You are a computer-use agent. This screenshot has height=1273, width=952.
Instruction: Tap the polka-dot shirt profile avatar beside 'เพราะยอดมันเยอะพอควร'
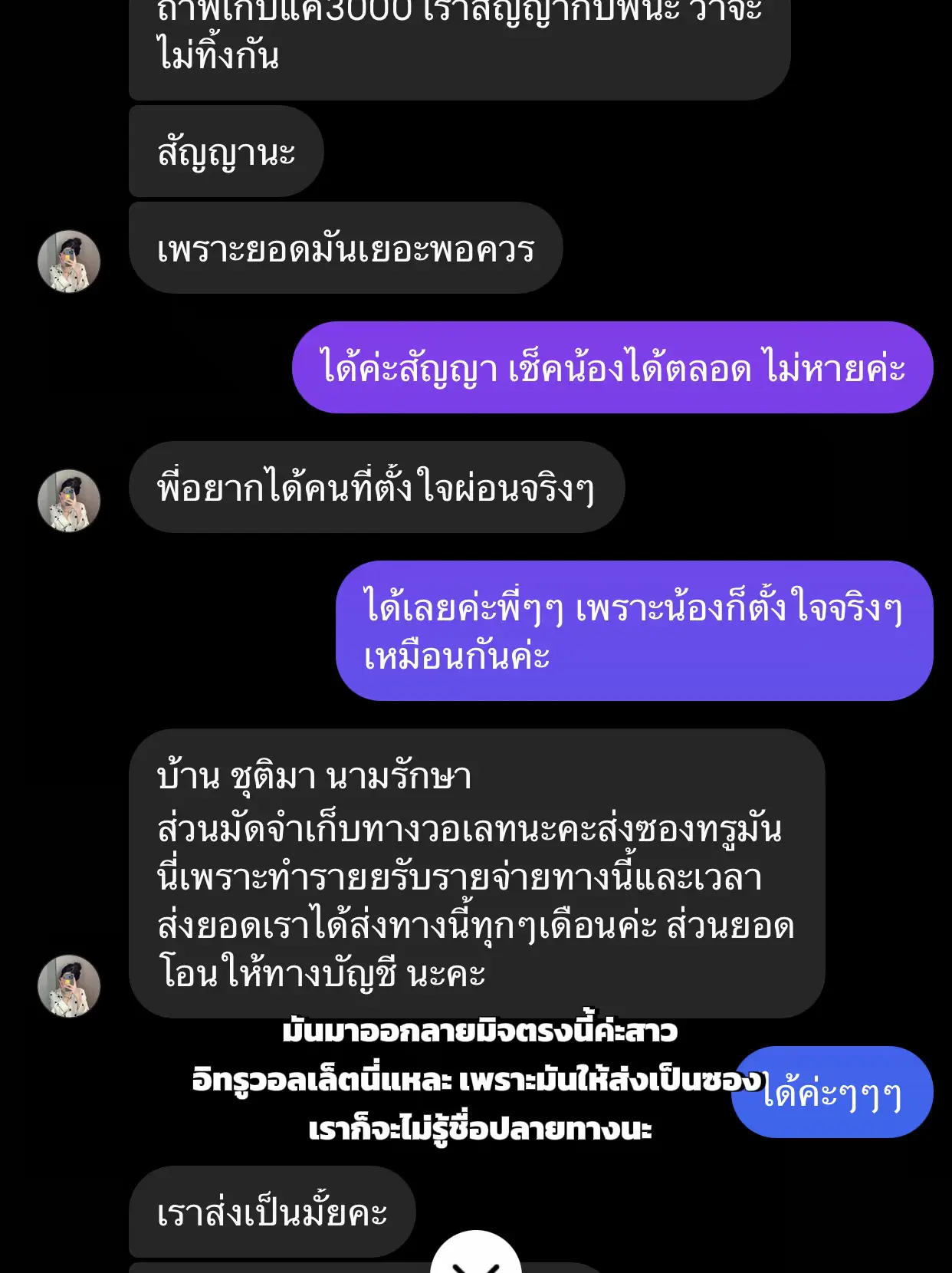[x=69, y=261]
